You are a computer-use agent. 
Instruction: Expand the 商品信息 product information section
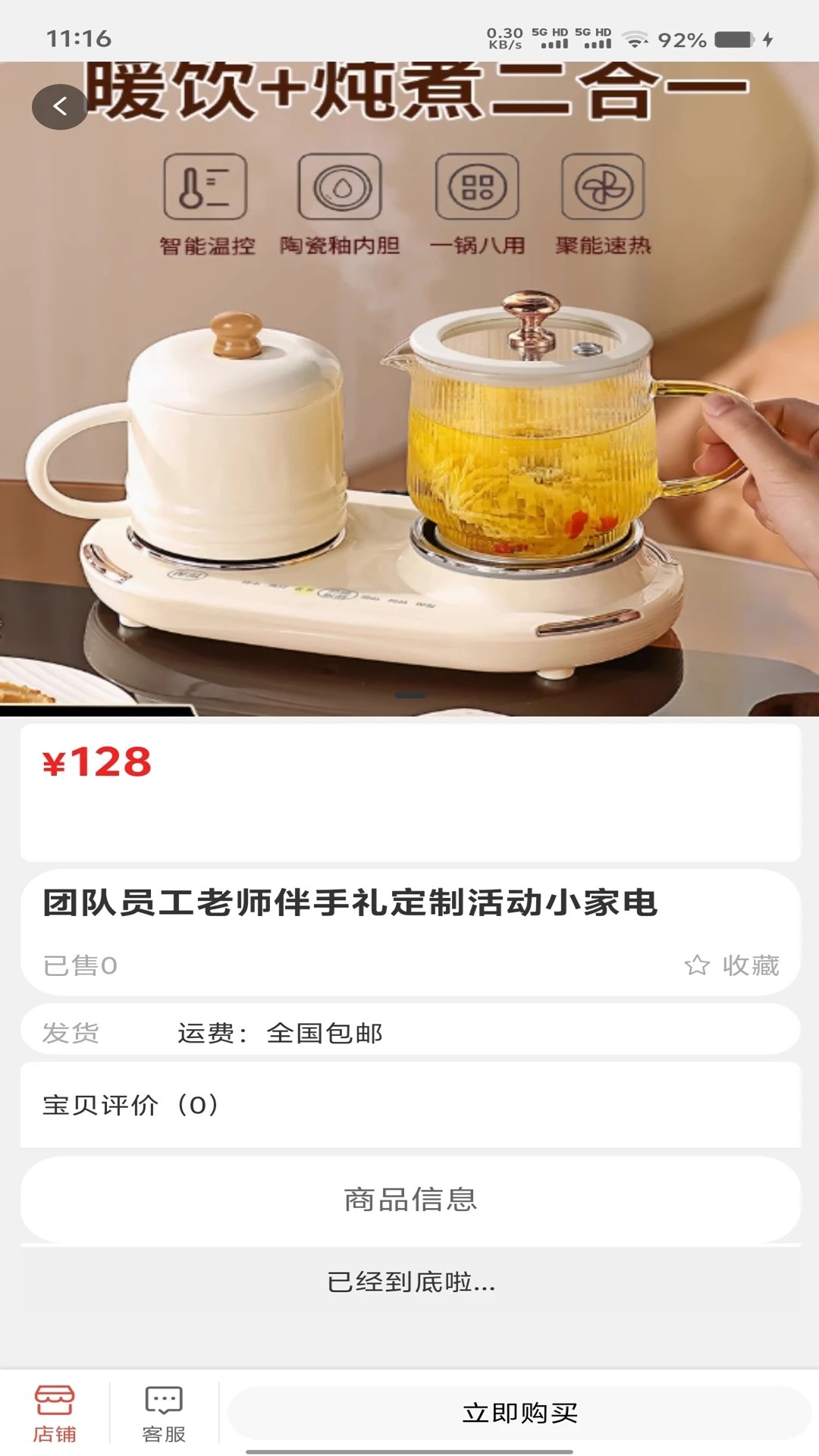pos(409,1200)
